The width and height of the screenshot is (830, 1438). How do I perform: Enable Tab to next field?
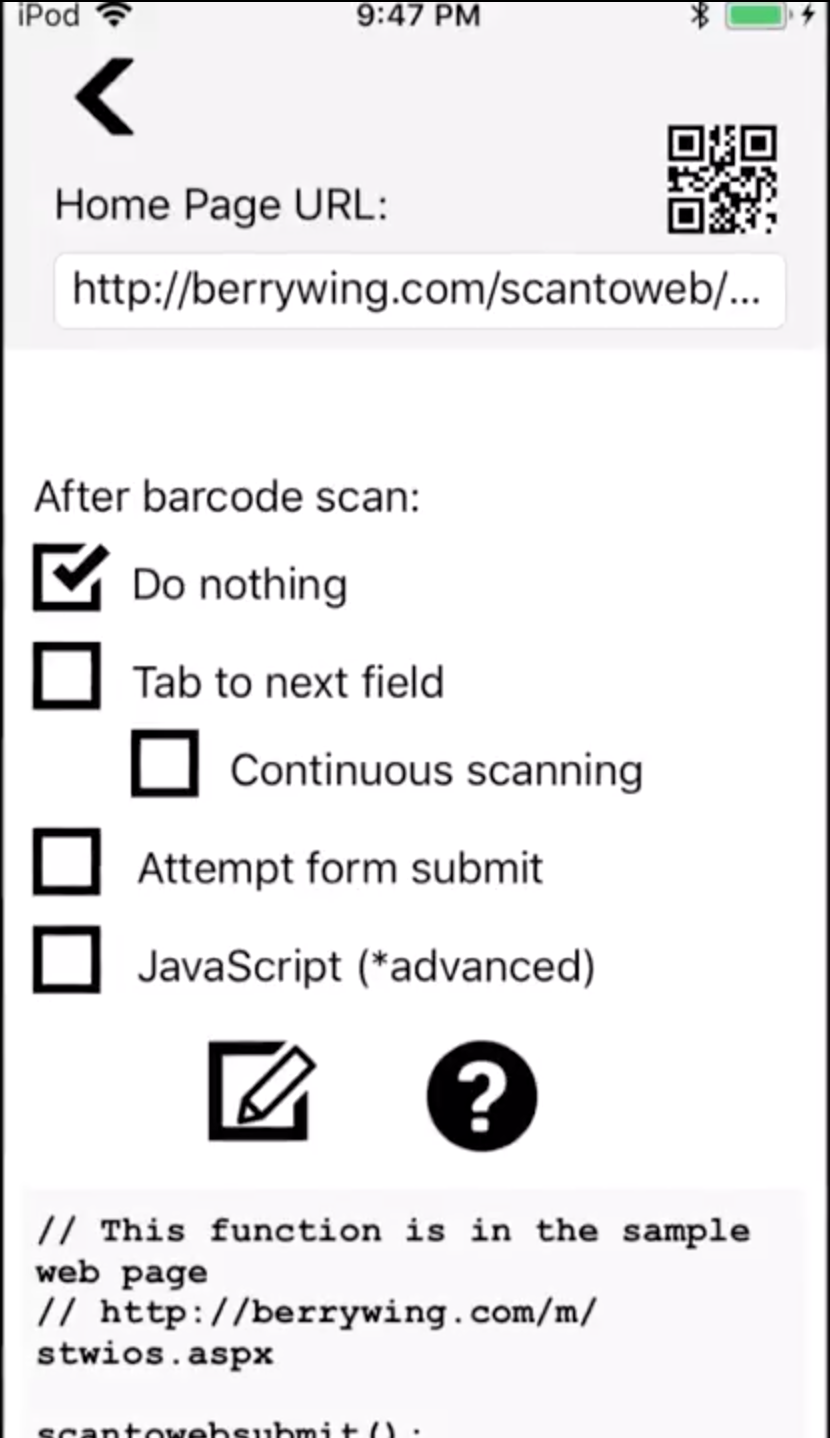tap(66, 676)
